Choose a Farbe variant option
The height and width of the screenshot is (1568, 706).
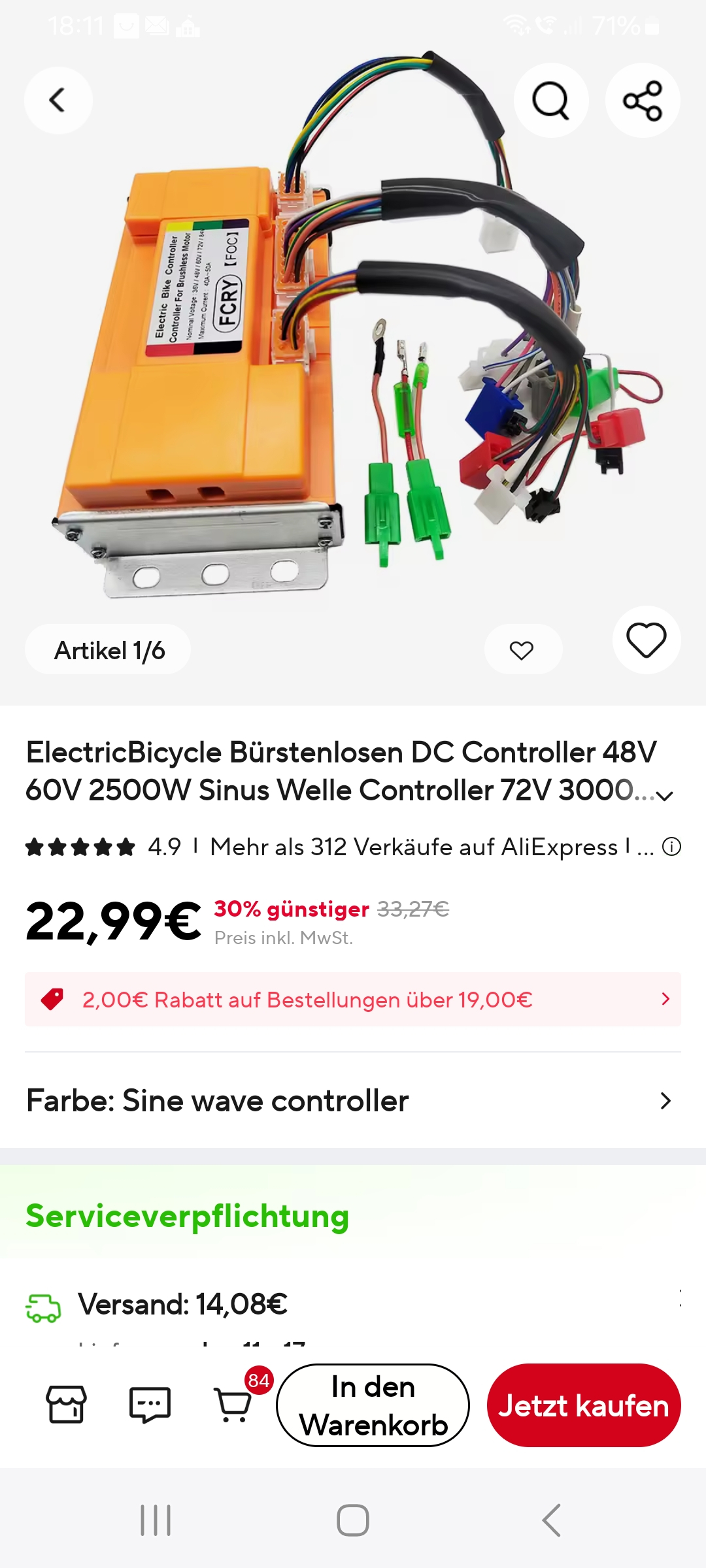point(353,1101)
